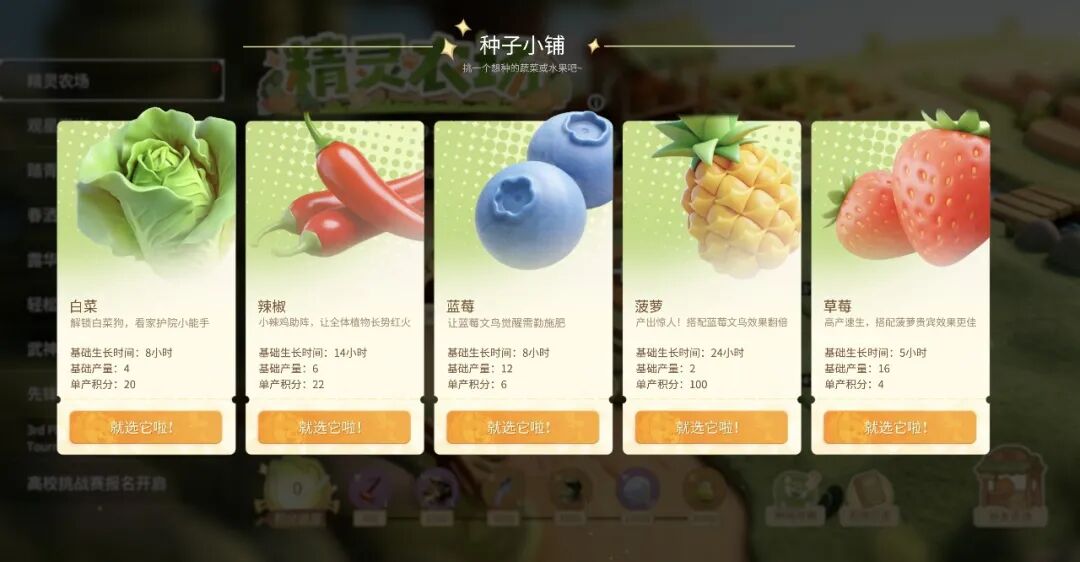Pick the 蓝莓 seed with 就选它啦

tap(522, 427)
